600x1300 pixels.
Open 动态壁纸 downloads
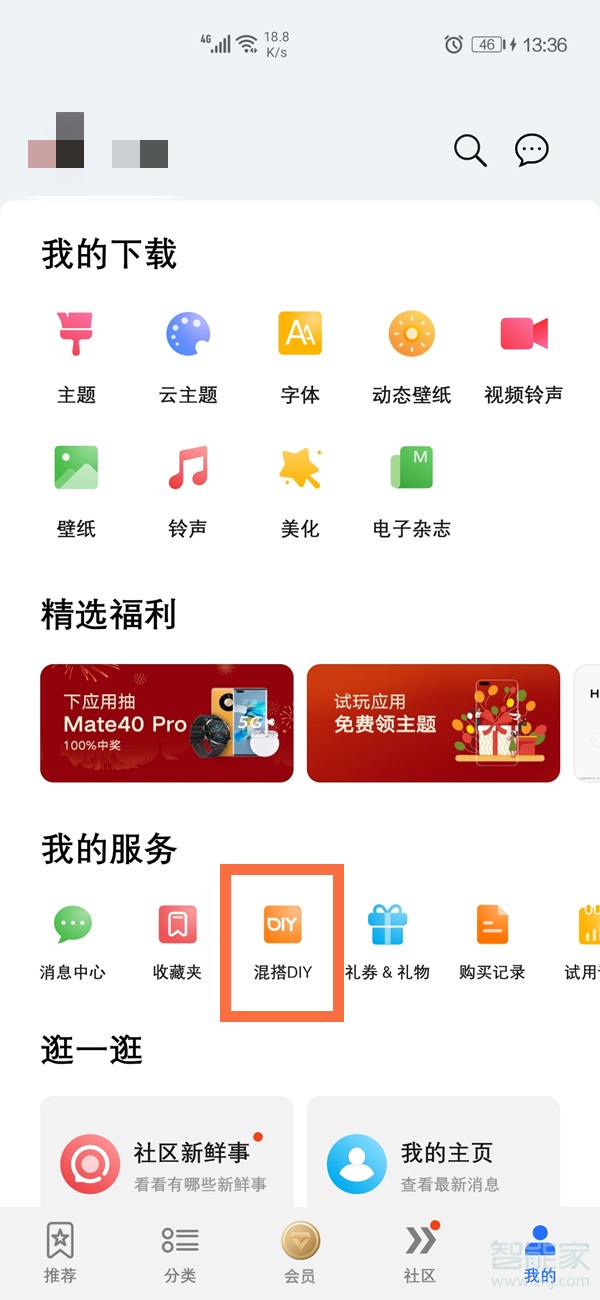pos(412,357)
